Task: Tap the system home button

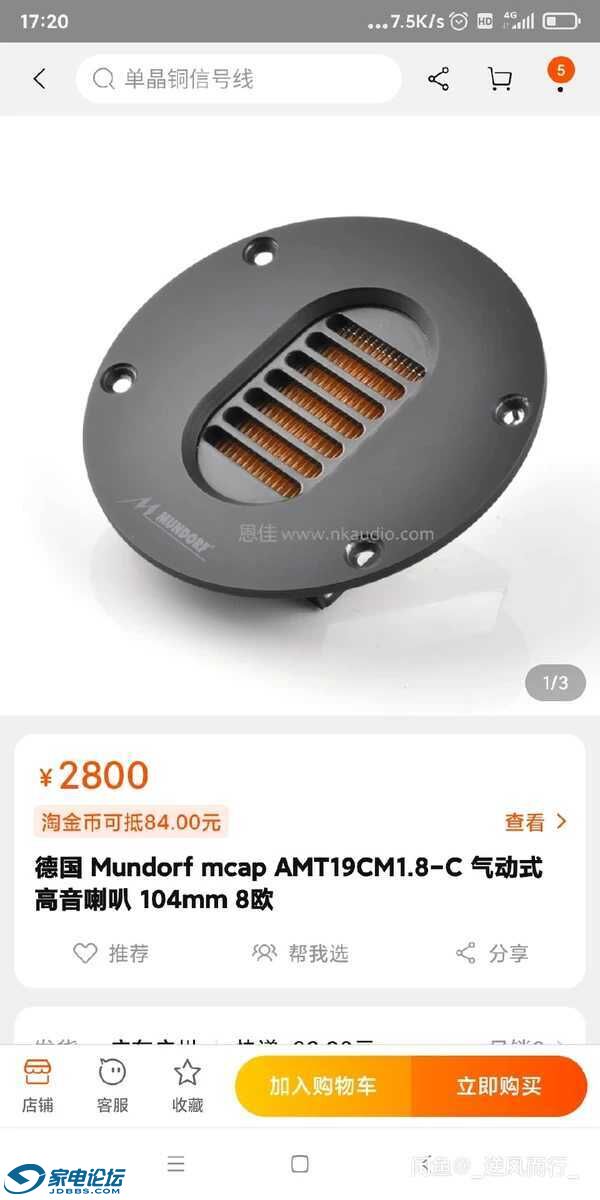Action: pos(299,1164)
